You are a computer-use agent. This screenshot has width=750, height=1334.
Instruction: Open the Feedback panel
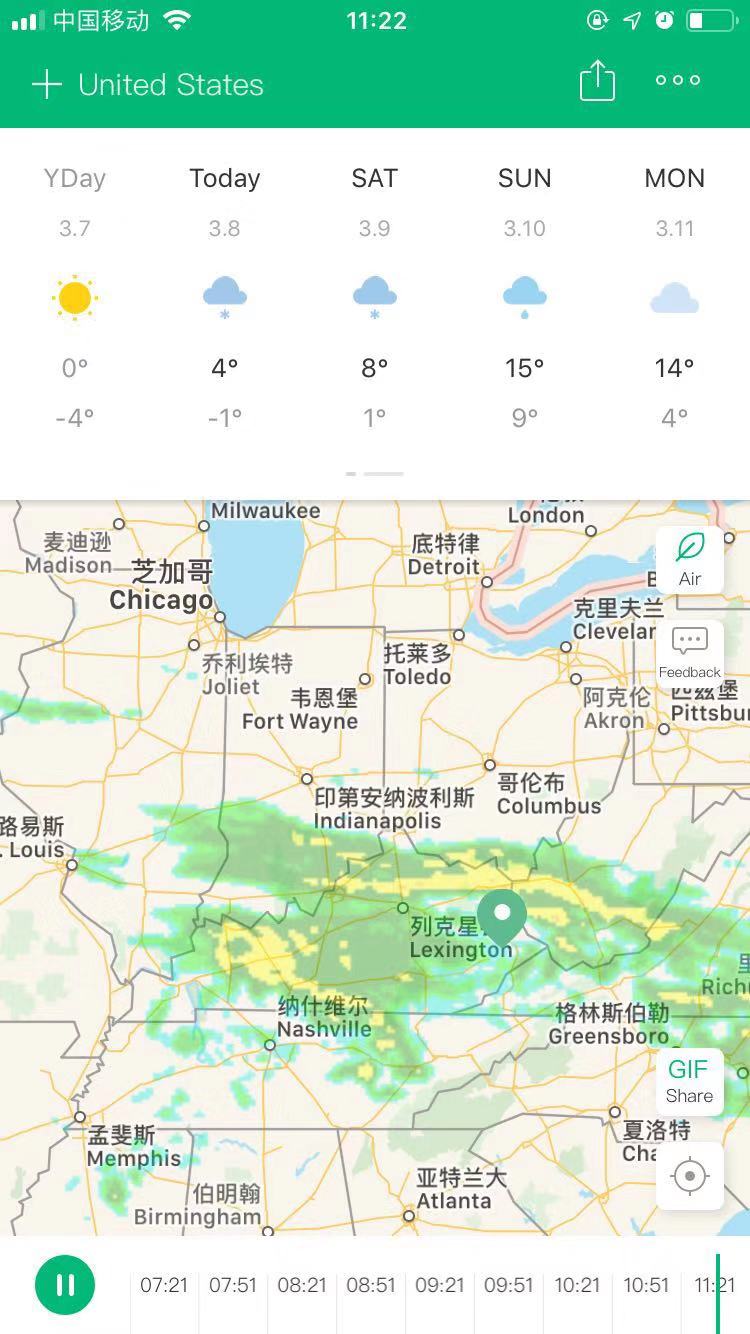(x=689, y=650)
